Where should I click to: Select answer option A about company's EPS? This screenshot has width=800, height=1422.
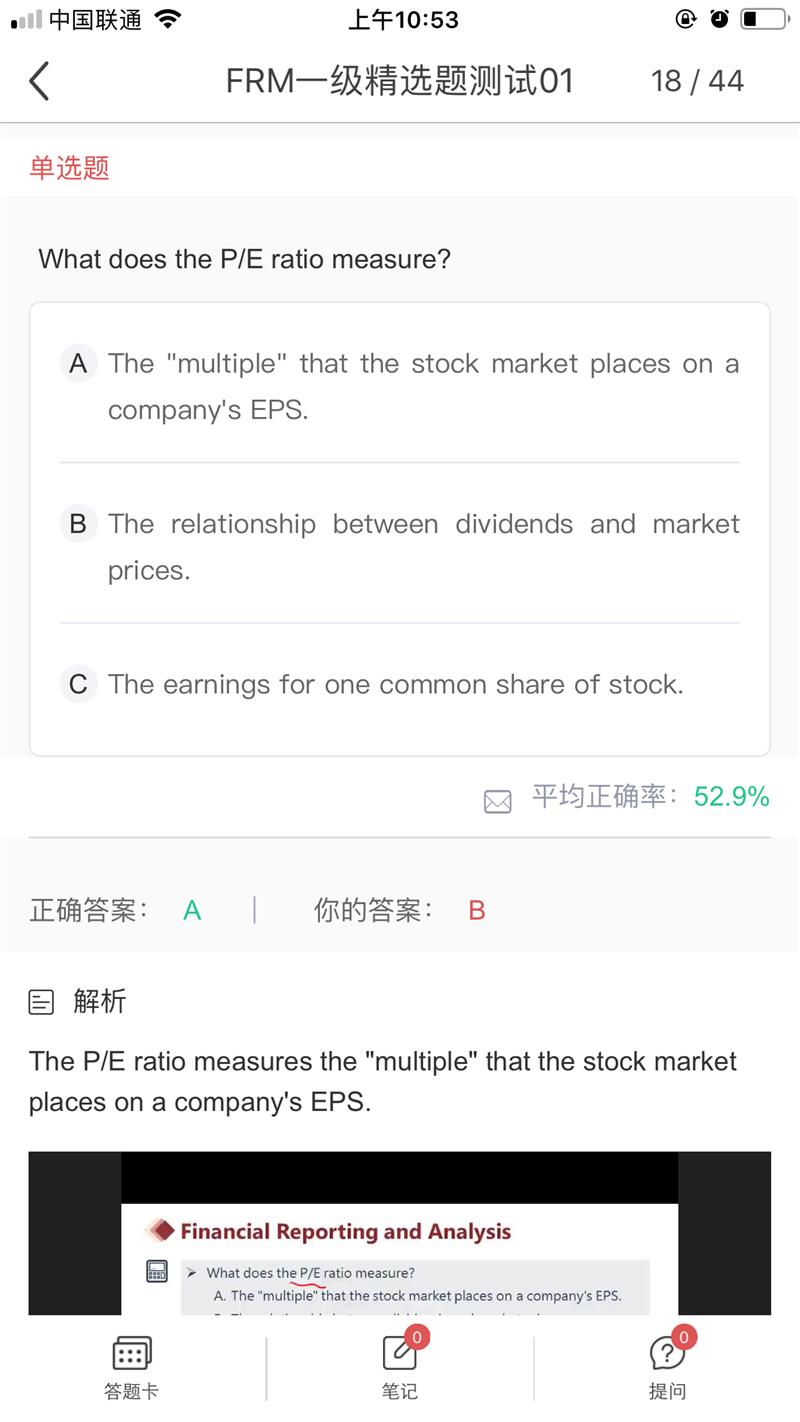point(400,387)
